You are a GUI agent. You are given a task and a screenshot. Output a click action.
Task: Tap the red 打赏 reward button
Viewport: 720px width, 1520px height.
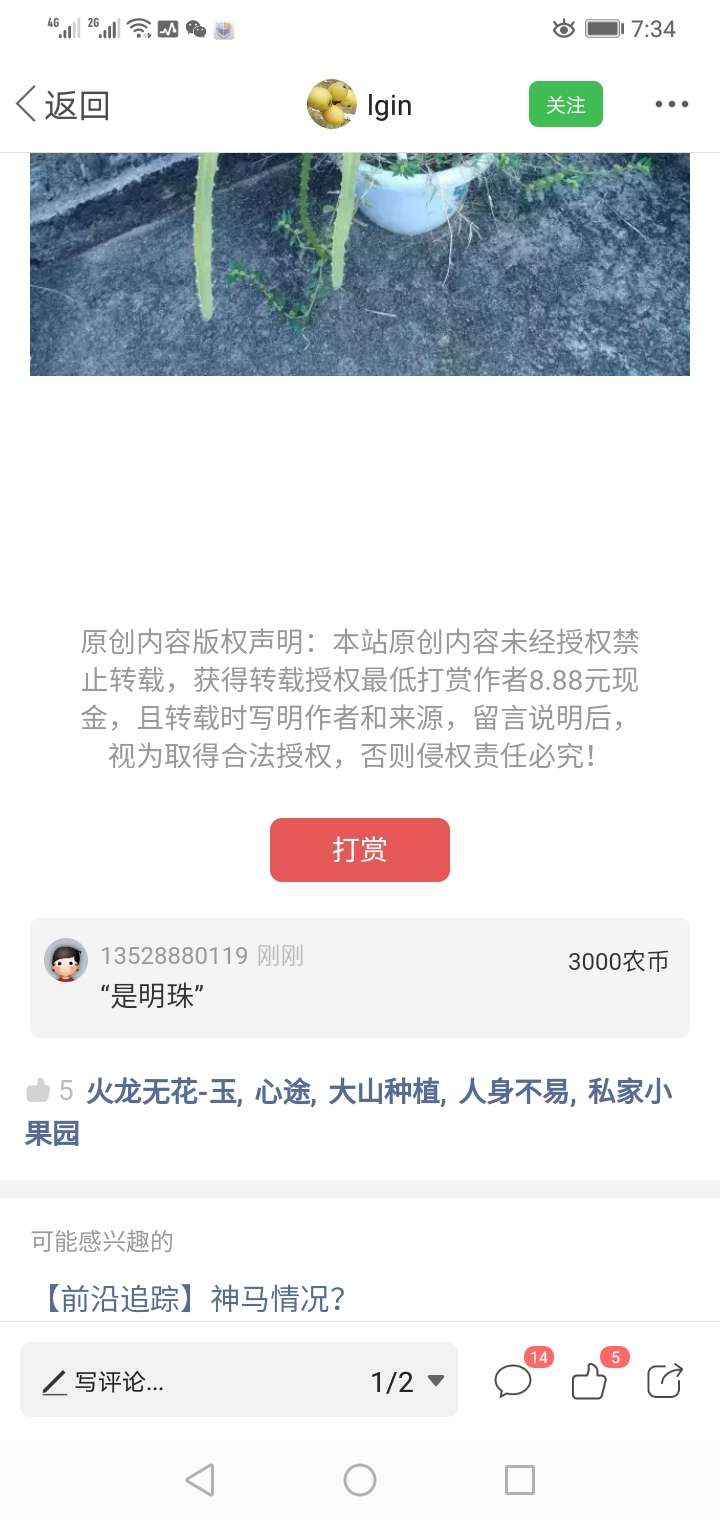[360, 850]
